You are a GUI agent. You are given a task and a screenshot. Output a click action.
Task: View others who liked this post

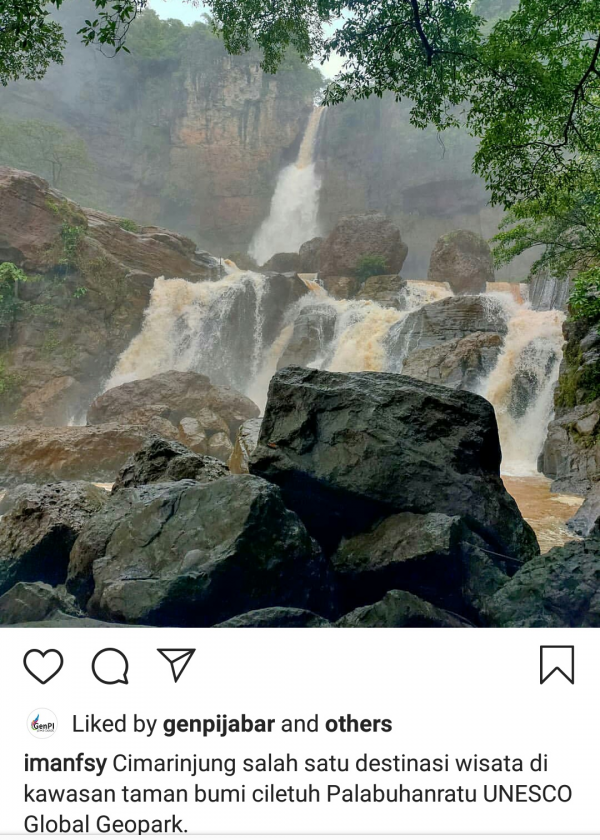pyautogui.click(x=358, y=724)
